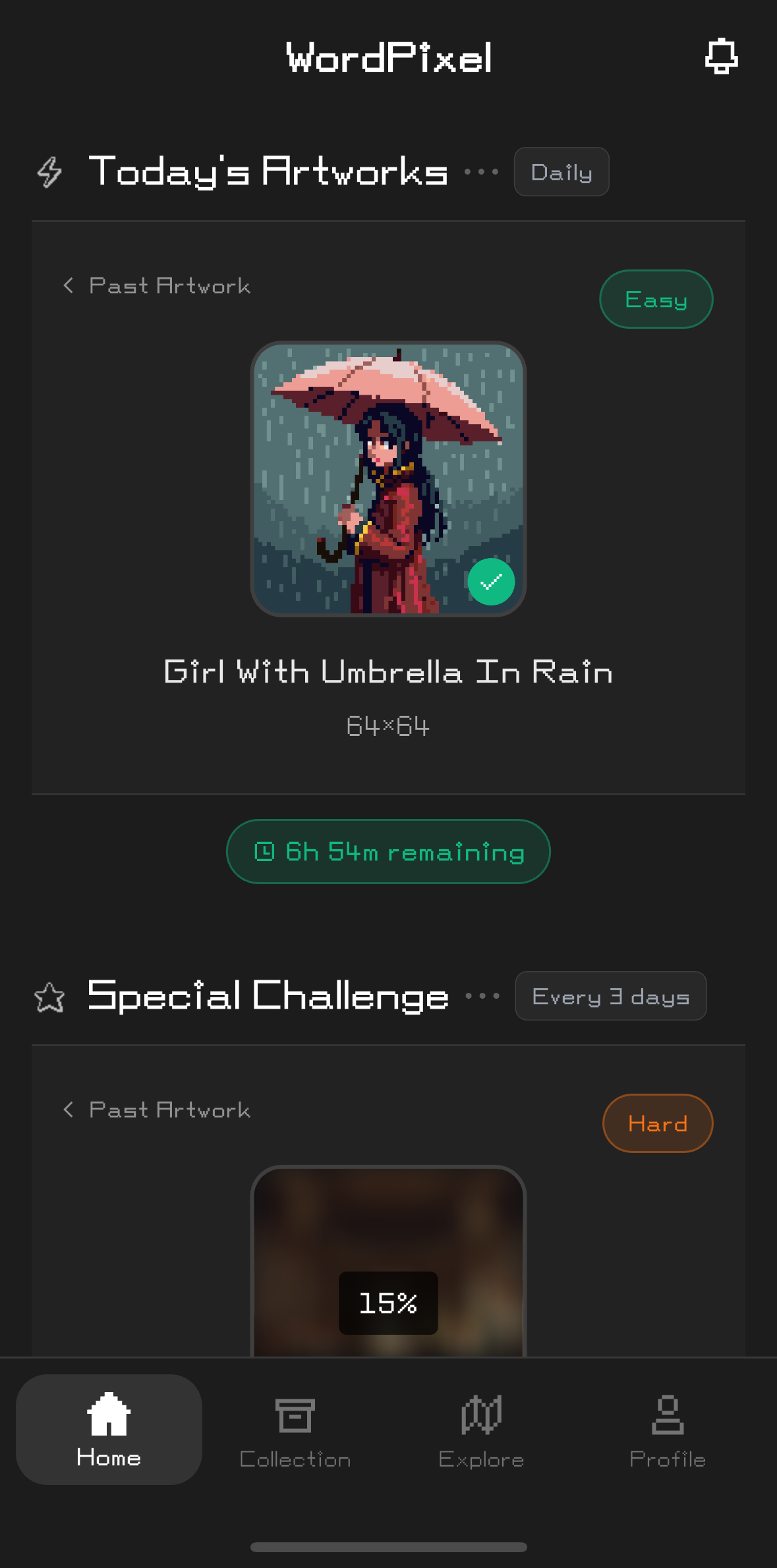The width and height of the screenshot is (777, 1568).
Task: Open the notification bell icon
Action: point(720,57)
